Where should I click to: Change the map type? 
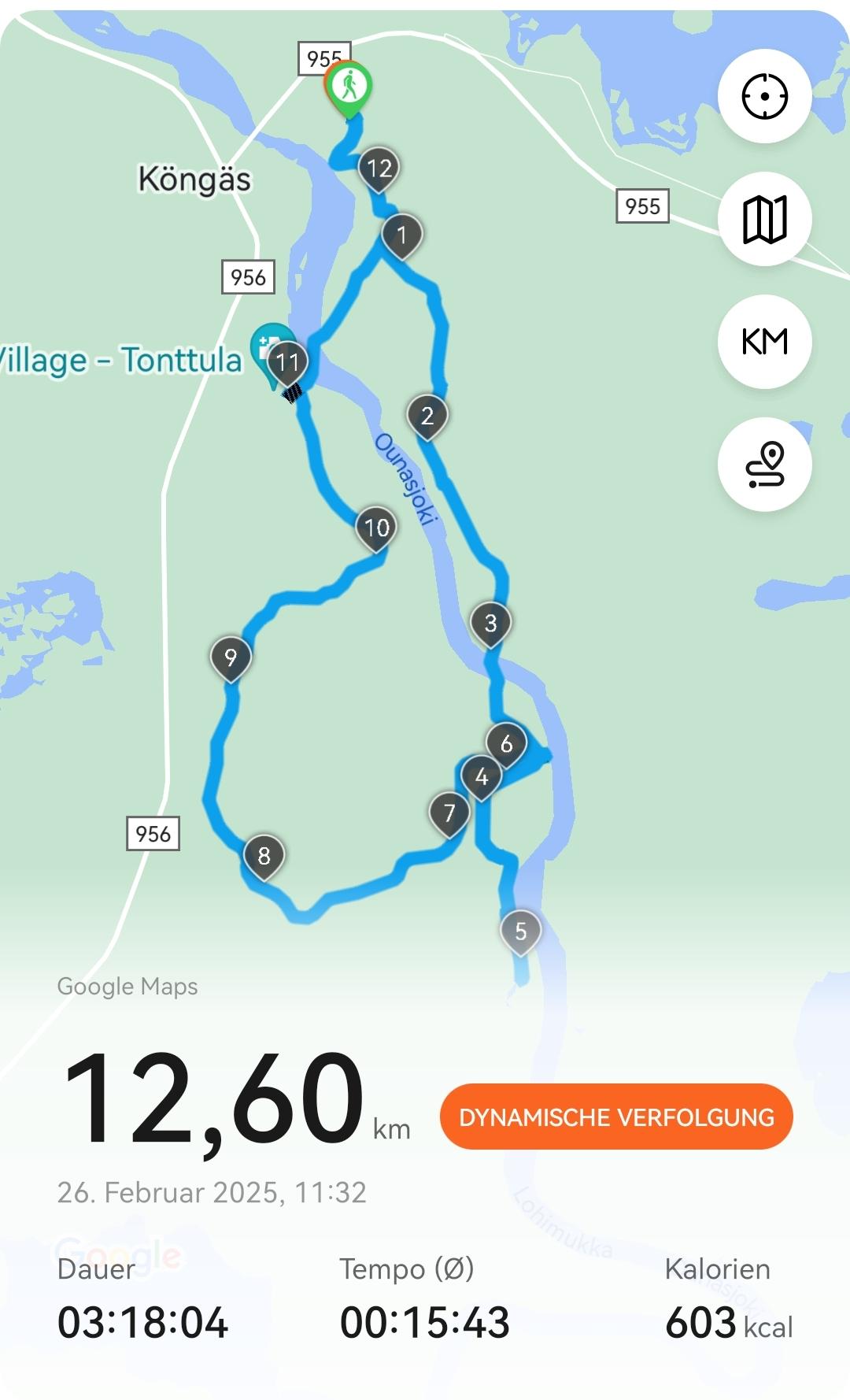[764, 219]
